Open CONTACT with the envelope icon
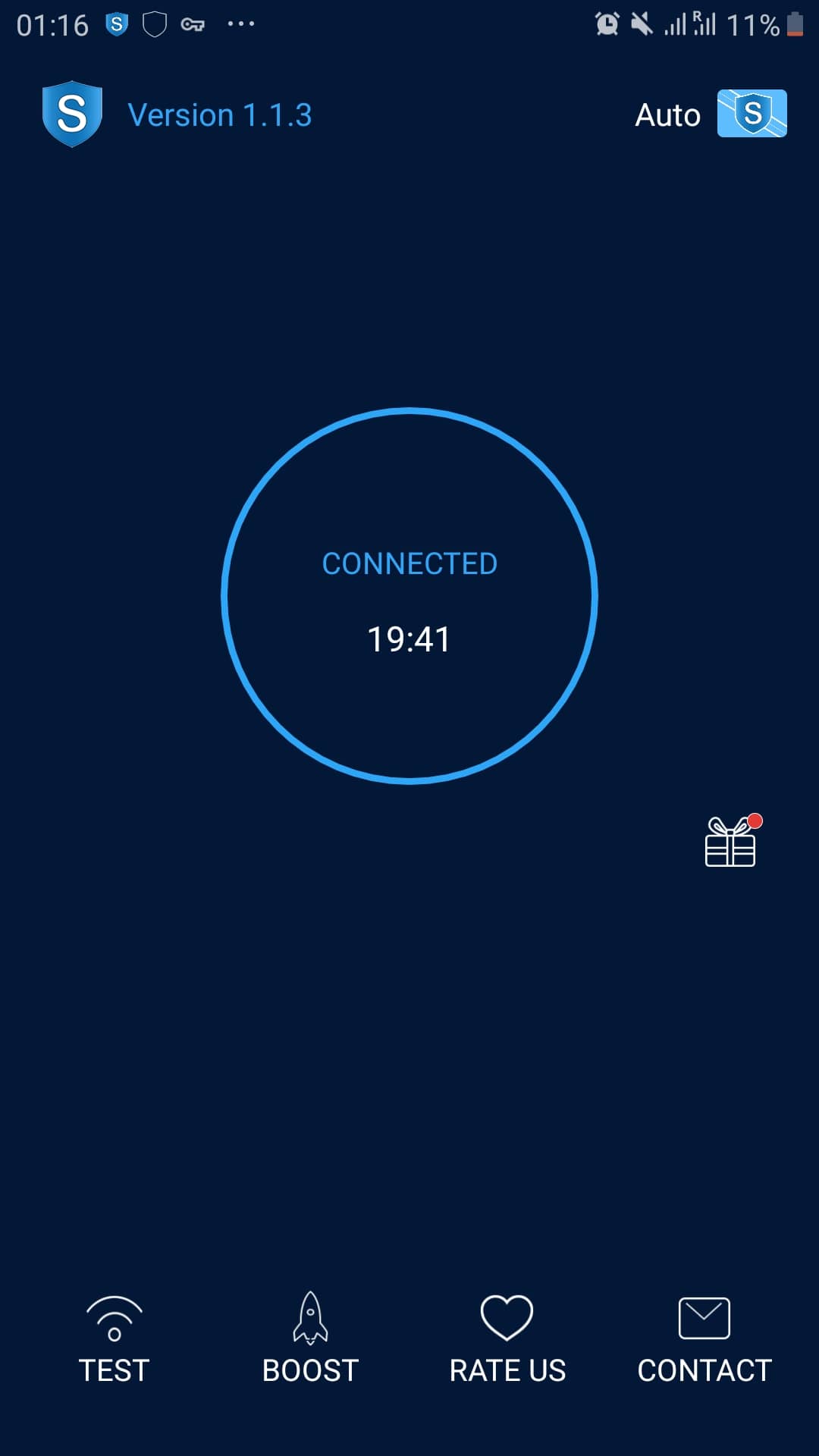Screen dimensions: 819x1456 click(x=704, y=1340)
